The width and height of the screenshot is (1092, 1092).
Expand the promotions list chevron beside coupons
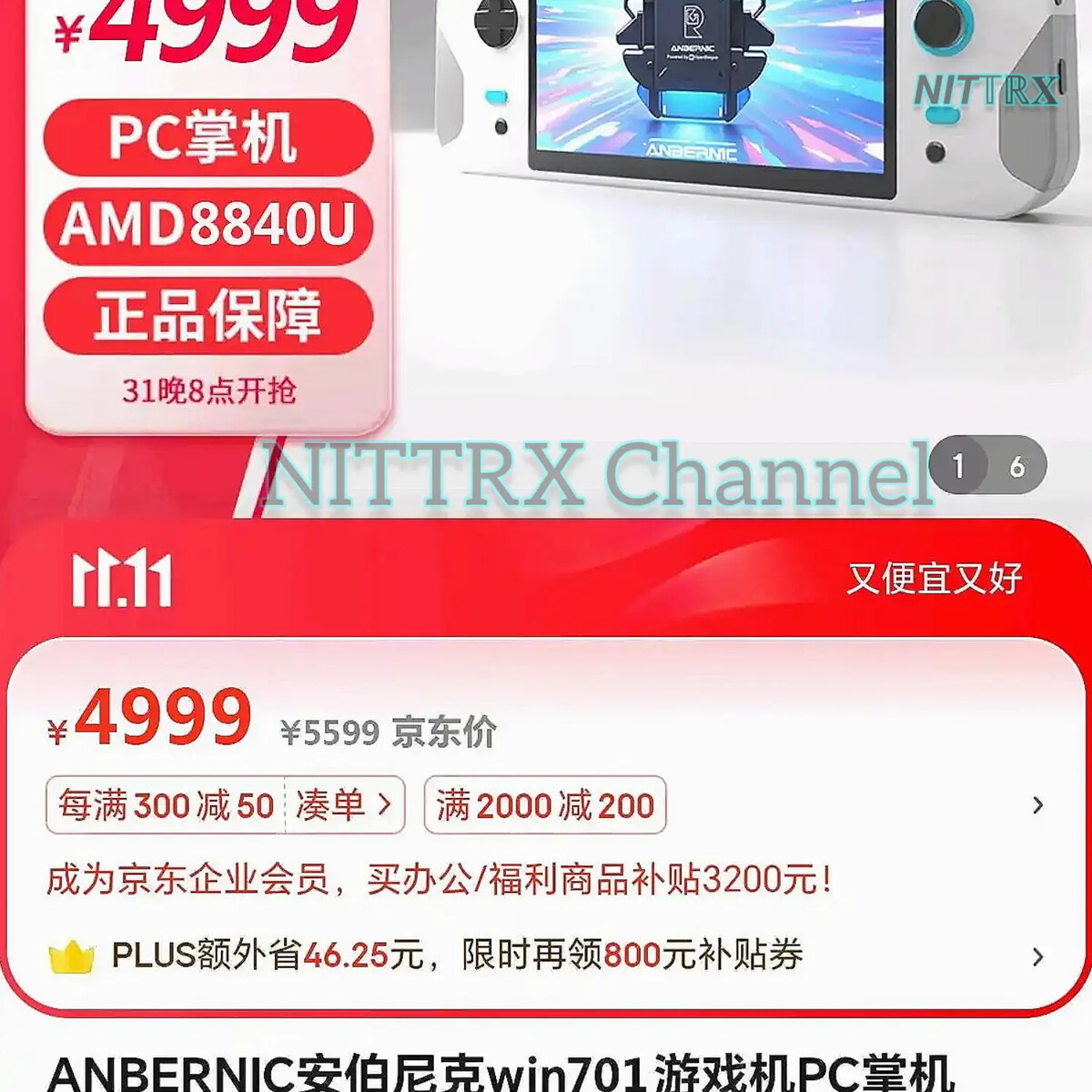(1037, 805)
